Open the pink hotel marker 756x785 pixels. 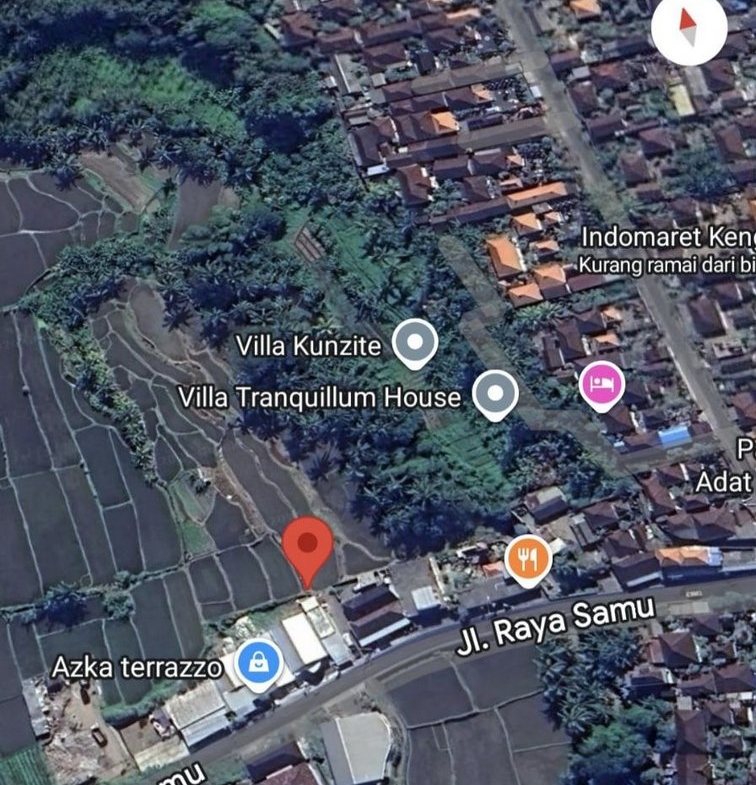coord(601,385)
